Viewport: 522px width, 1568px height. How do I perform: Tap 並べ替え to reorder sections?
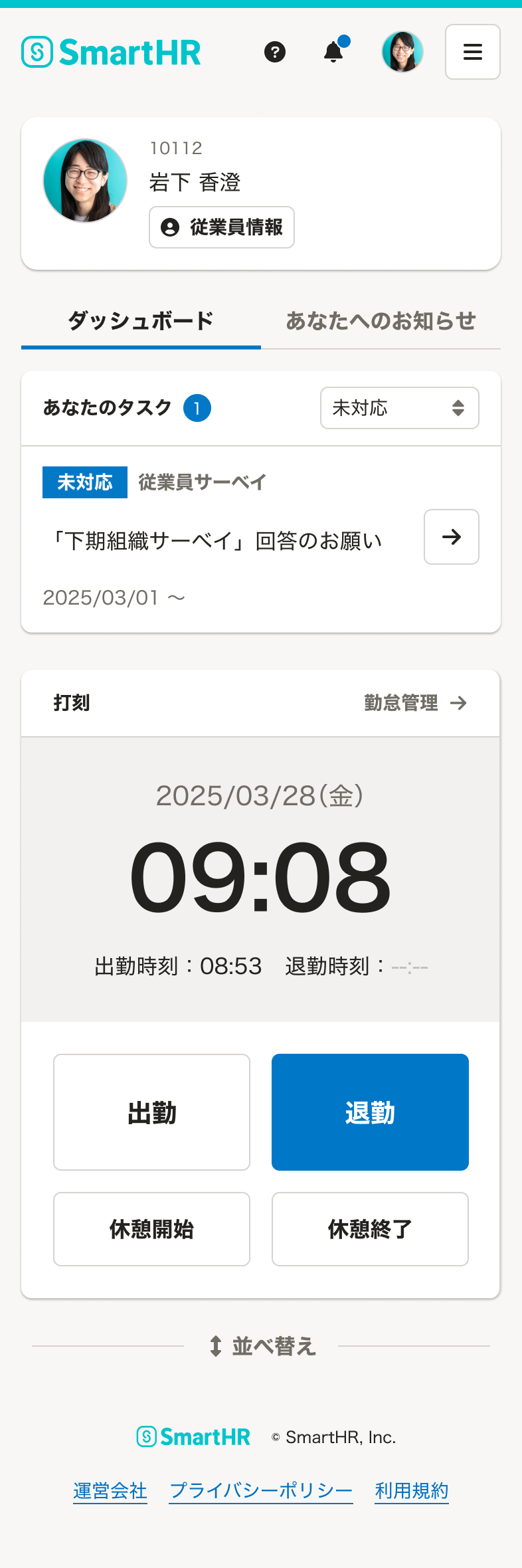coord(262,1346)
